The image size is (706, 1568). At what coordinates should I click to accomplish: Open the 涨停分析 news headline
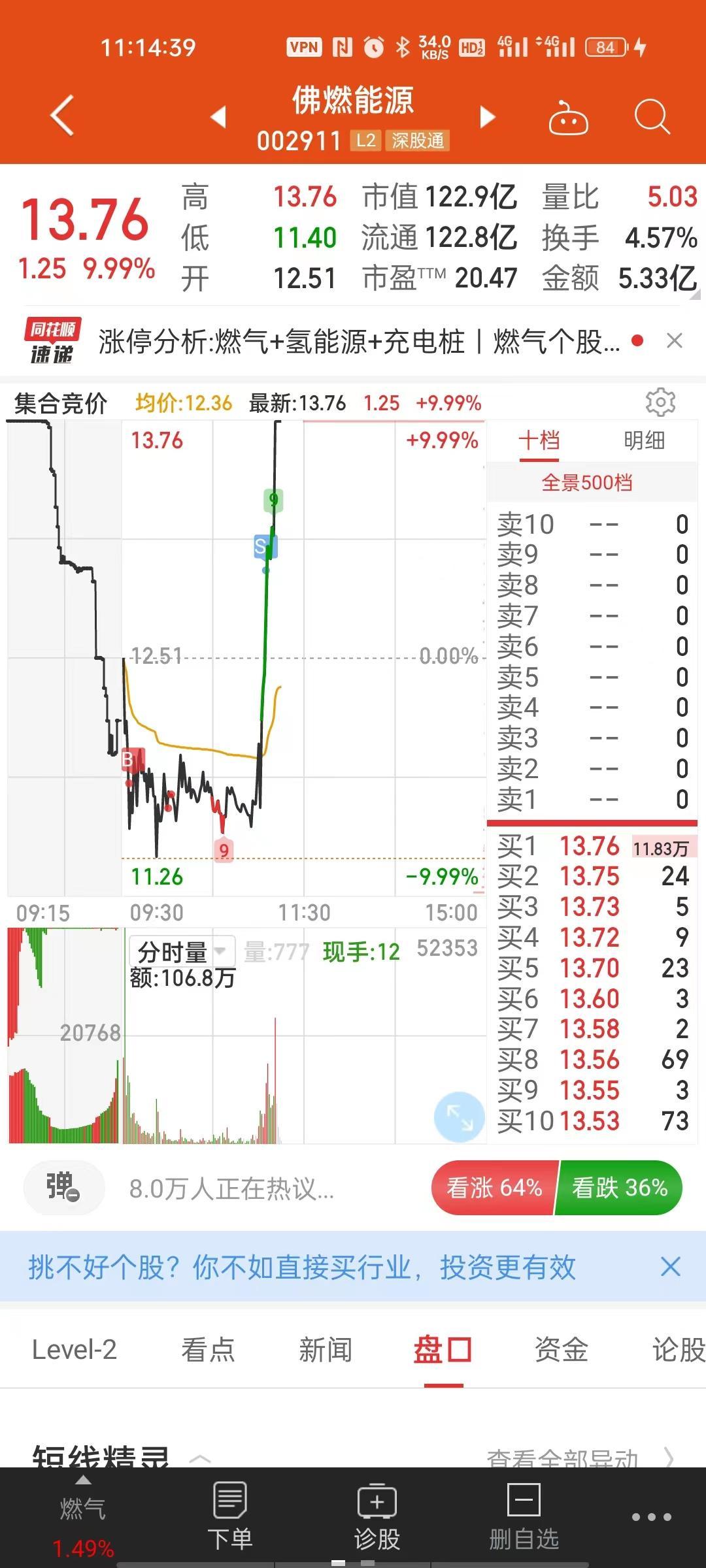point(359,342)
